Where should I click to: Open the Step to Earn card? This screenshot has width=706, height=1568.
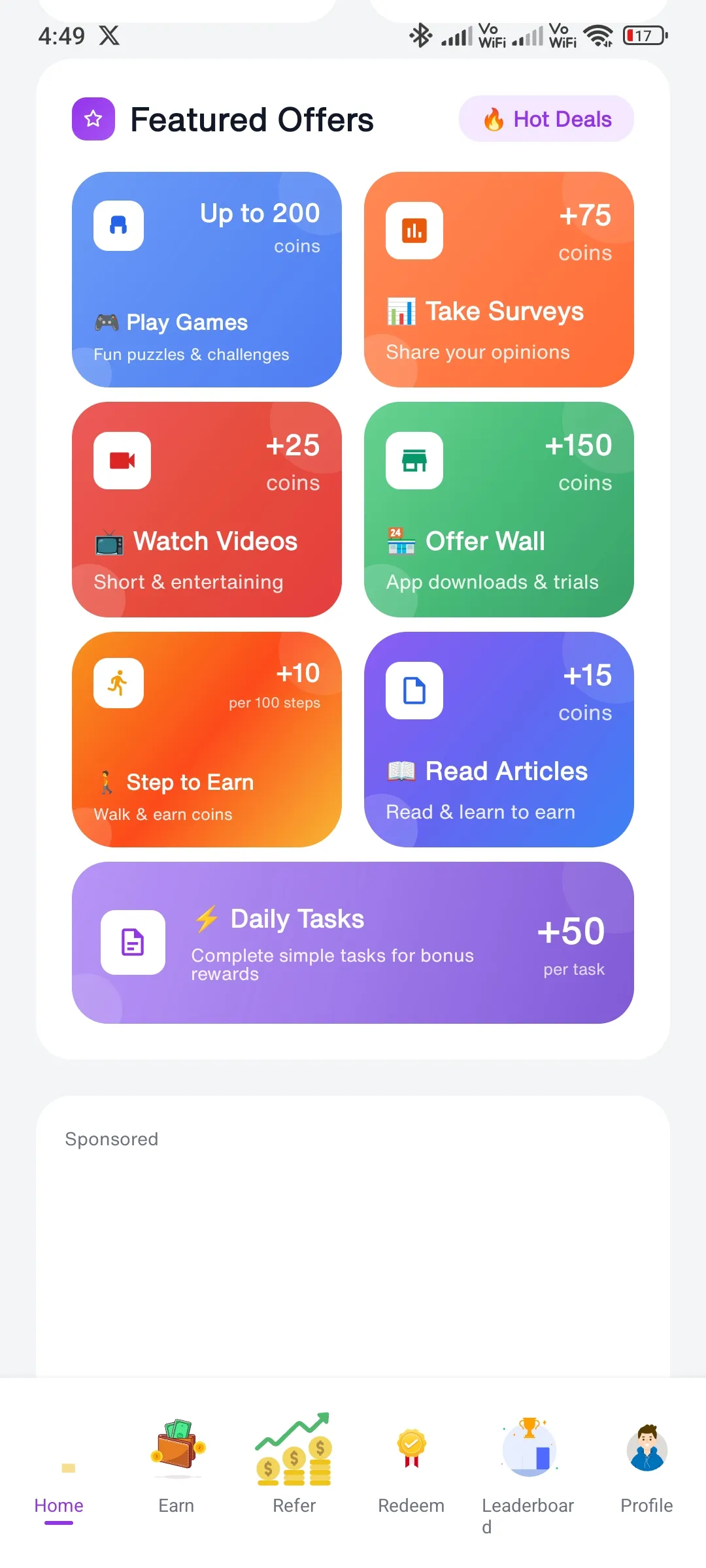pos(207,740)
